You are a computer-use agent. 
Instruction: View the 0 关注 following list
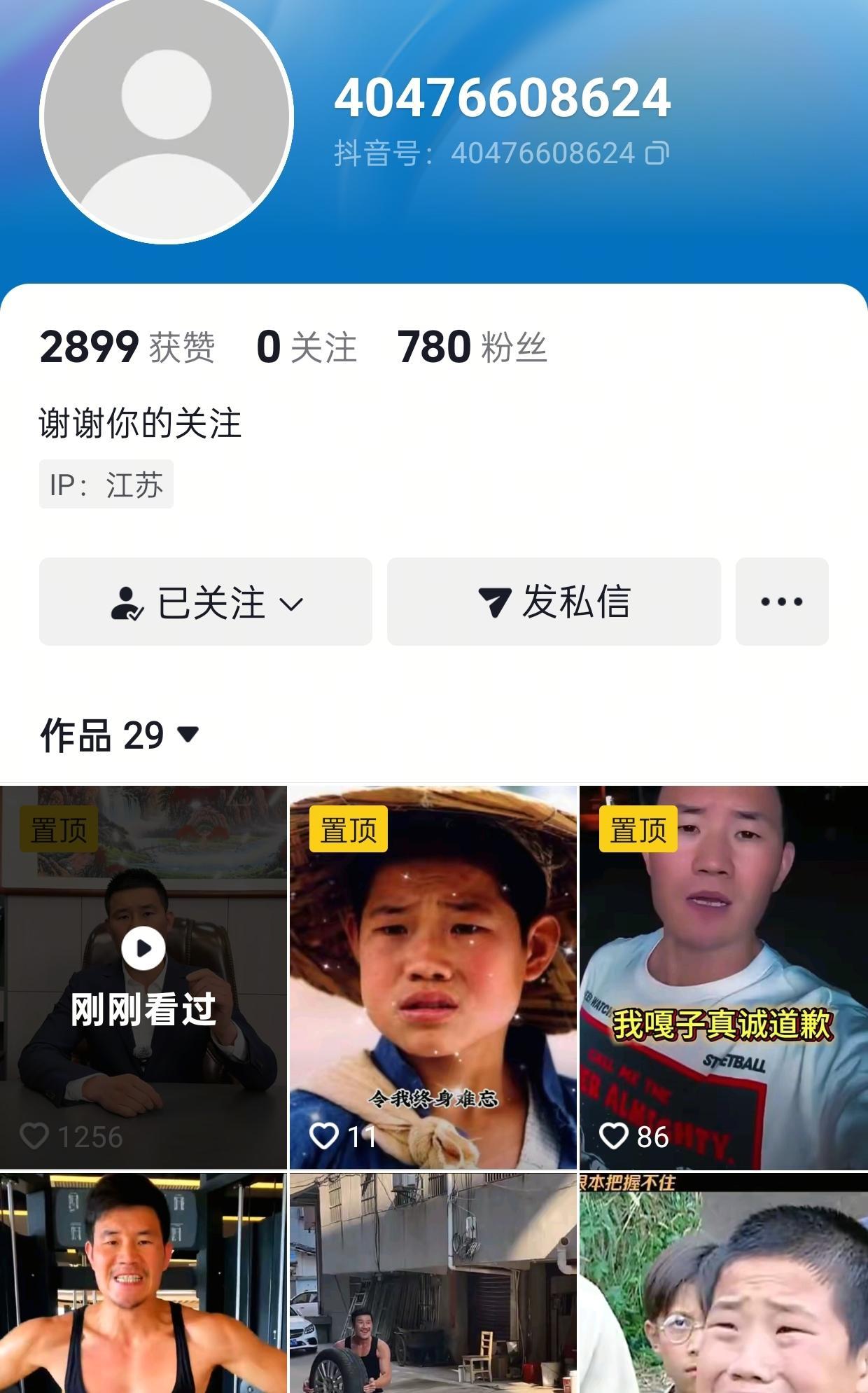tap(307, 347)
